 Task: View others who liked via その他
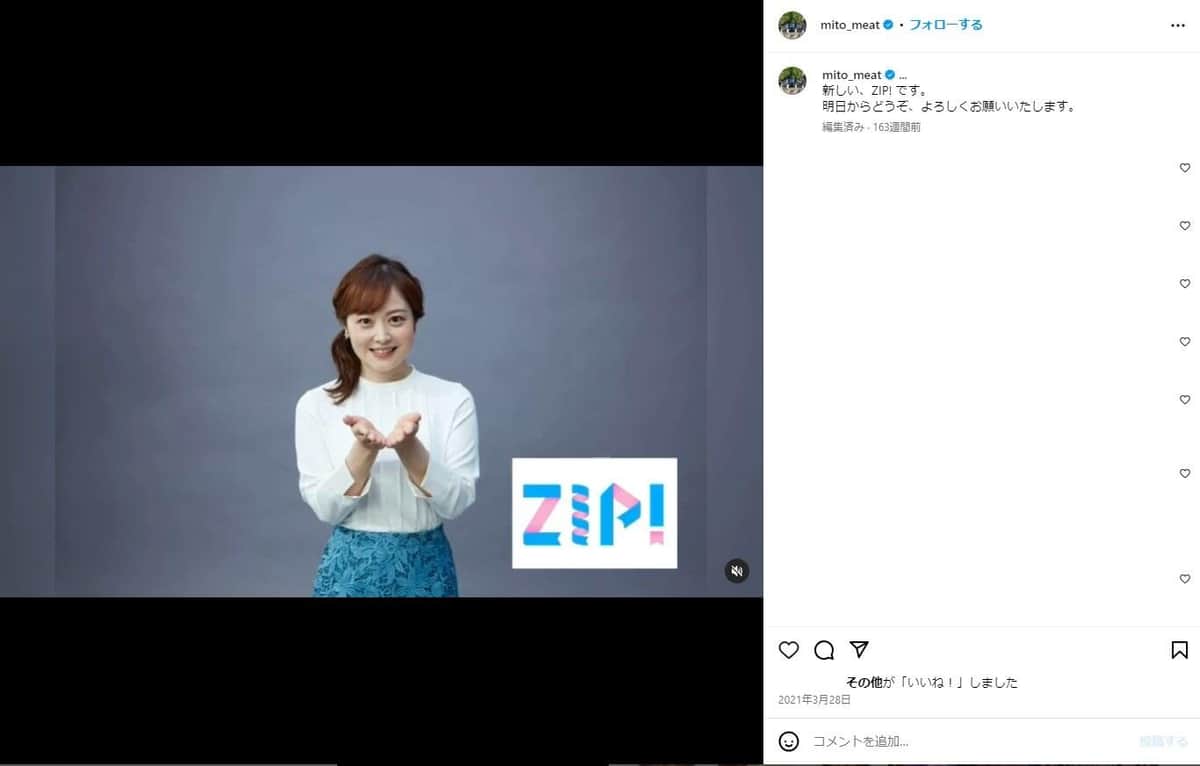coord(864,682)
